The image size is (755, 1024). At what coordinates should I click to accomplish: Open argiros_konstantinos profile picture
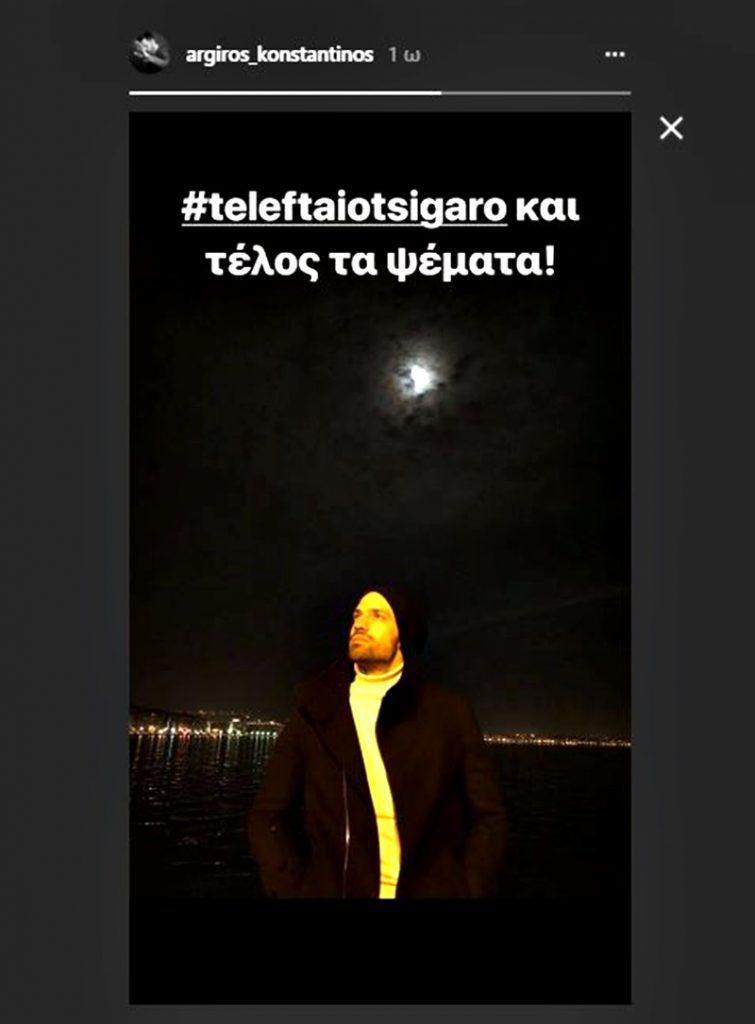149,53
